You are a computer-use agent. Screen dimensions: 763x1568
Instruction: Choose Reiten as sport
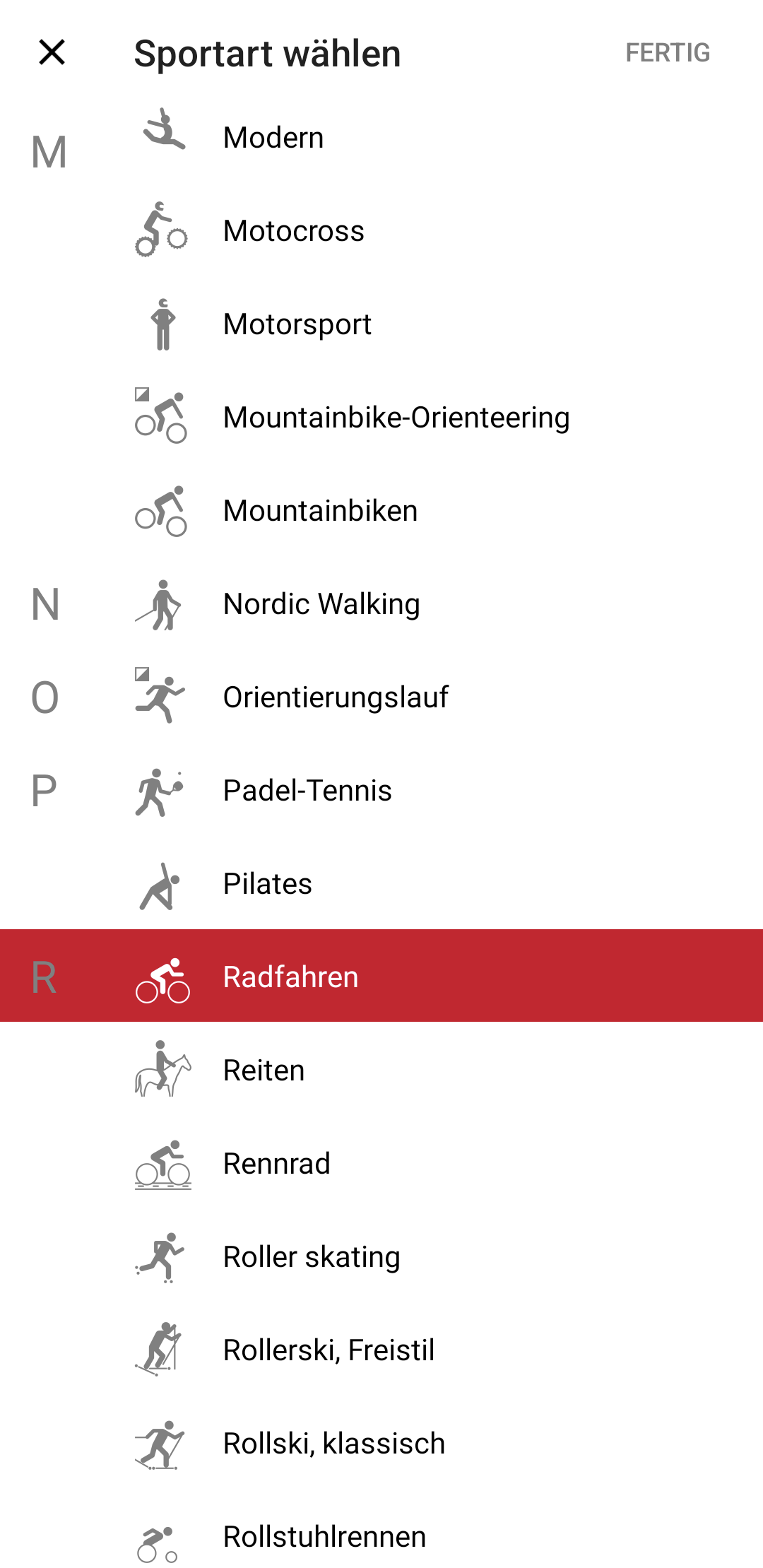pyautogui.click(x=381, y=1070)
